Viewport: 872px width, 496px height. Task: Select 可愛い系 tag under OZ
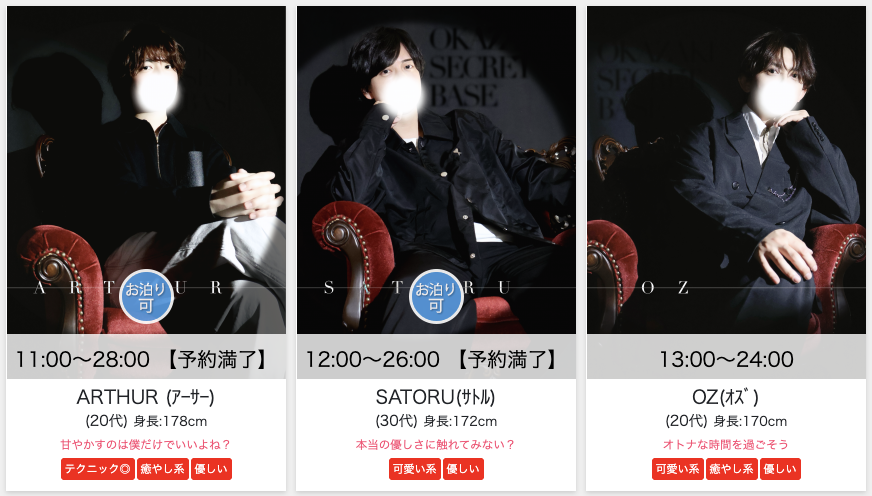point(678,469)
